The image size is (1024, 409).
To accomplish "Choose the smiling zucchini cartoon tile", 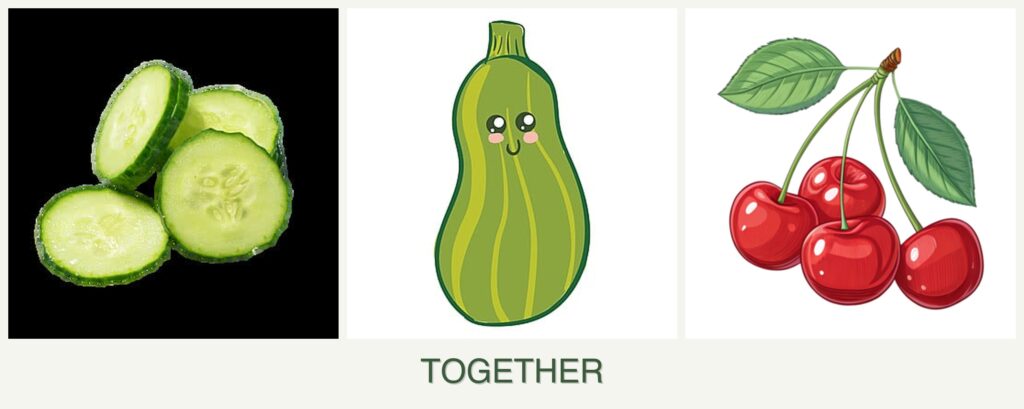I will 511,173.
